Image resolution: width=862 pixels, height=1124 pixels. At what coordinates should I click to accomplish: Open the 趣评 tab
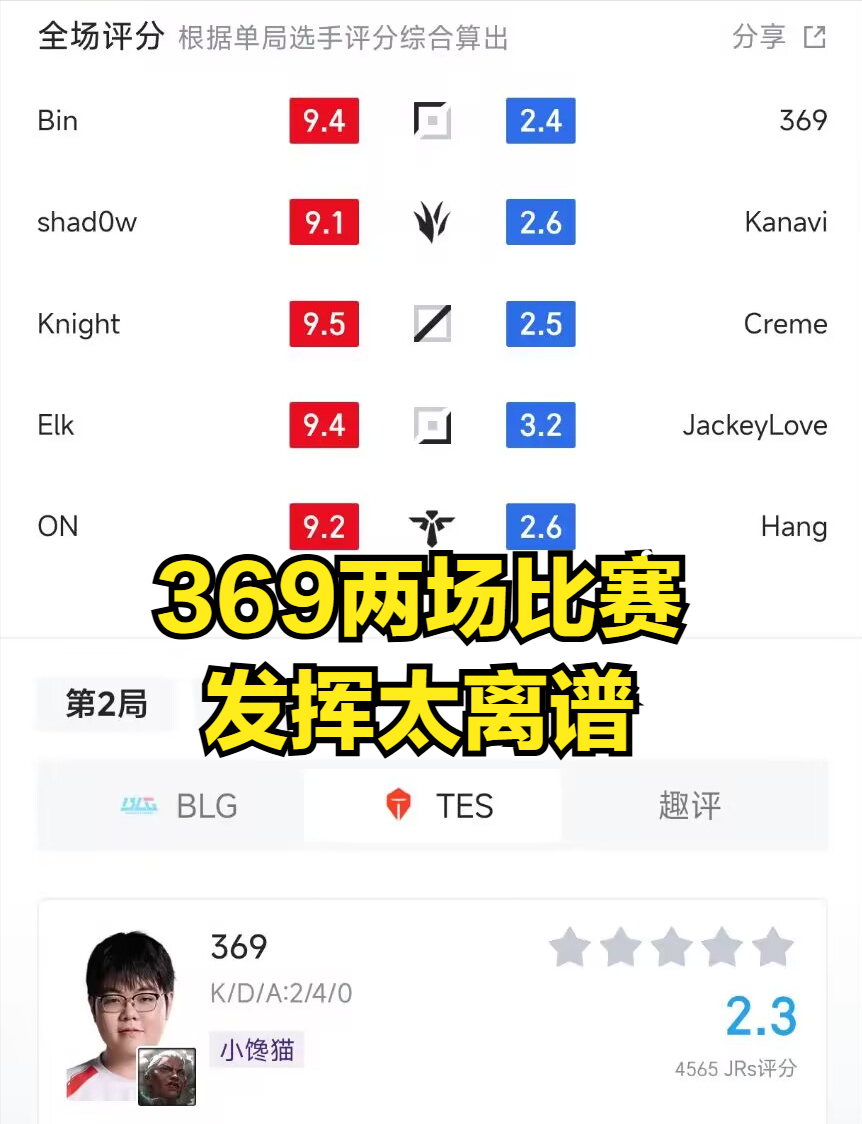pyautogui.click(x=690, y=805)
